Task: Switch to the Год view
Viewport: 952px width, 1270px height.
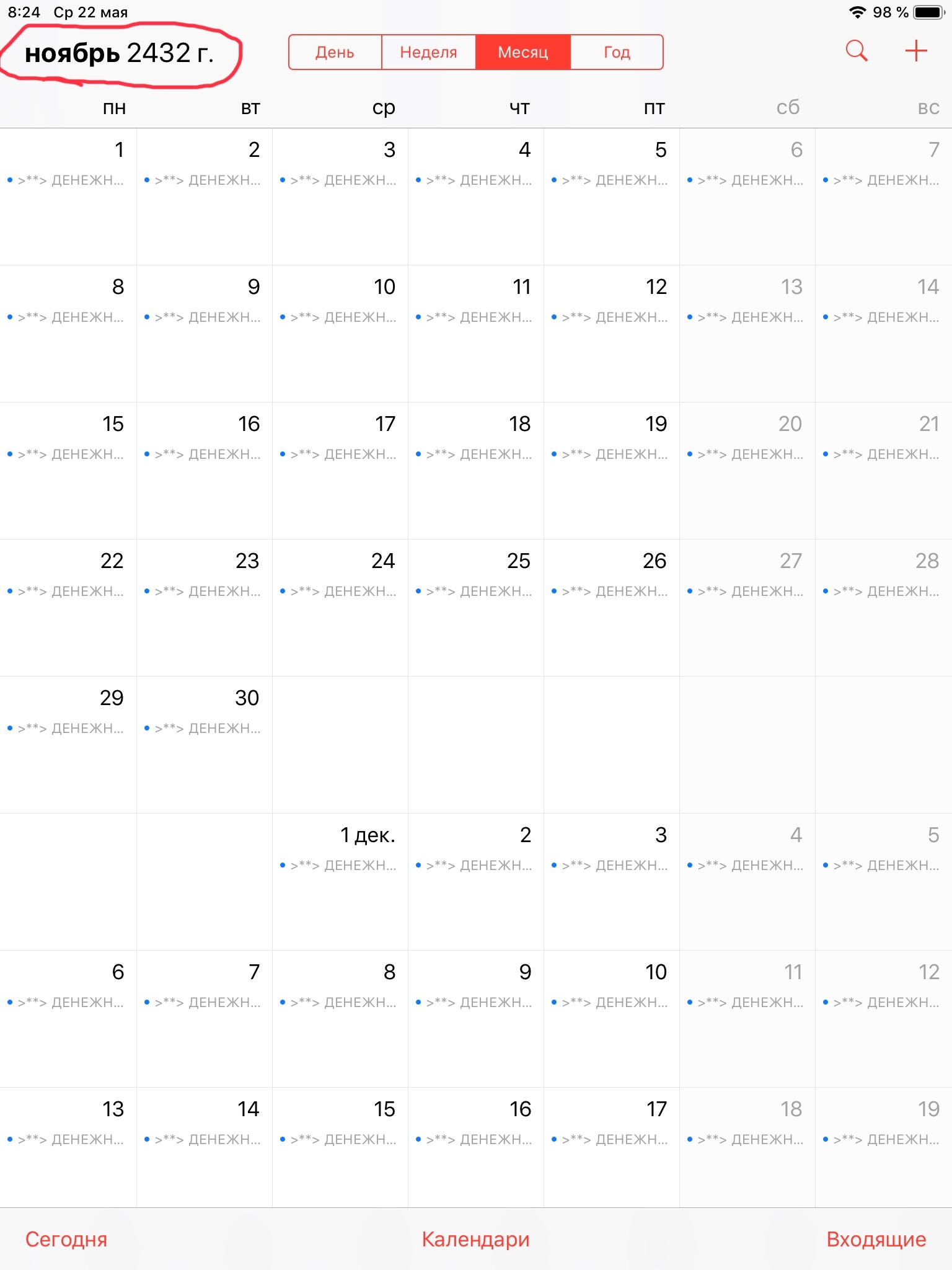Action: pos(617,52)
